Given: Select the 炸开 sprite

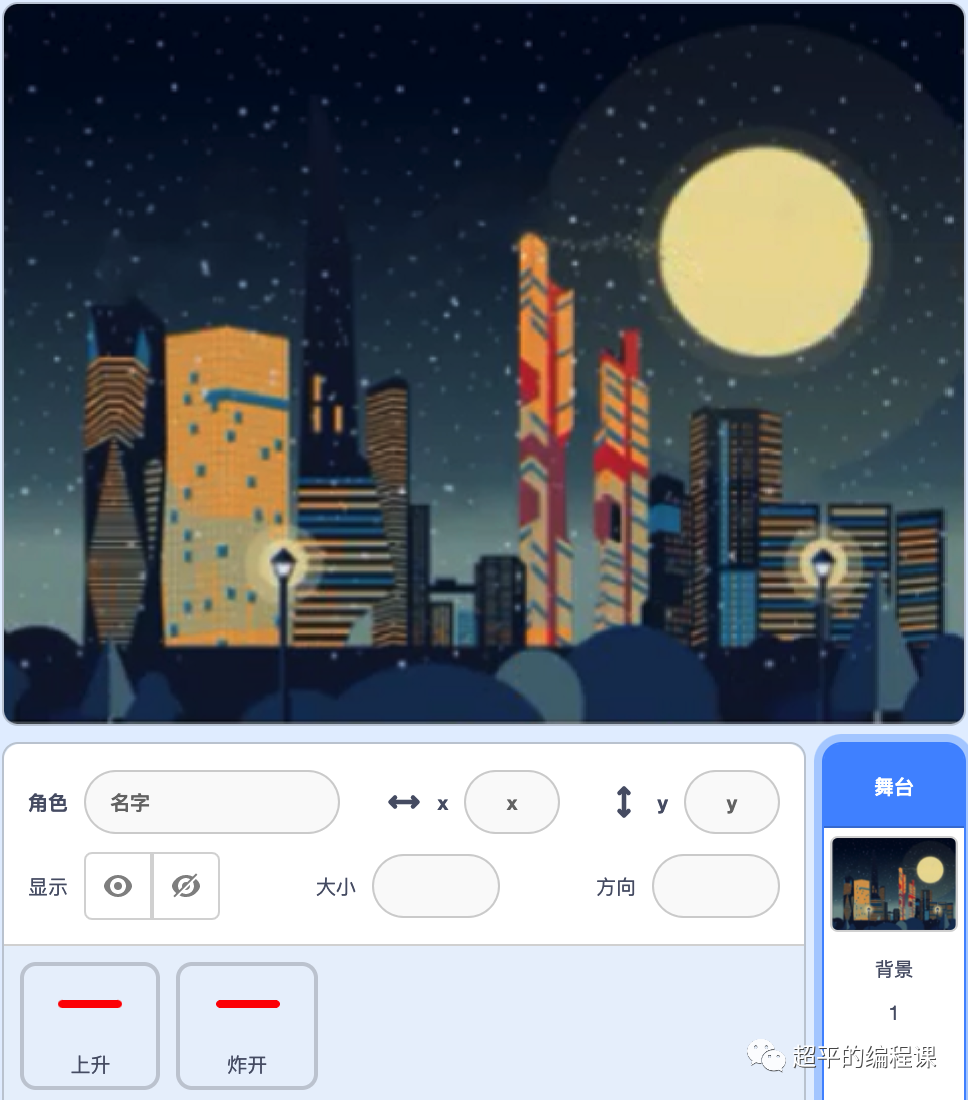Looking at the screenshot, I should [247, 1025].
